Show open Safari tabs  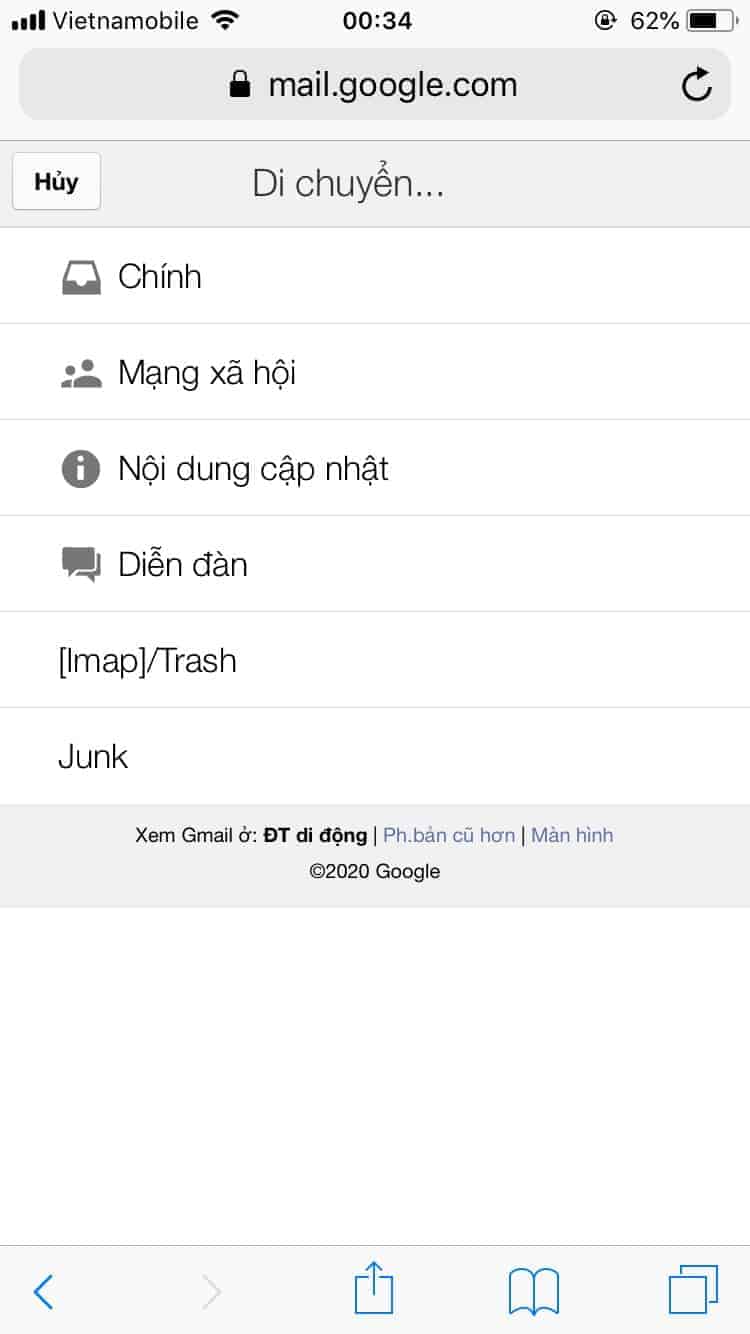pos(692,1290)
